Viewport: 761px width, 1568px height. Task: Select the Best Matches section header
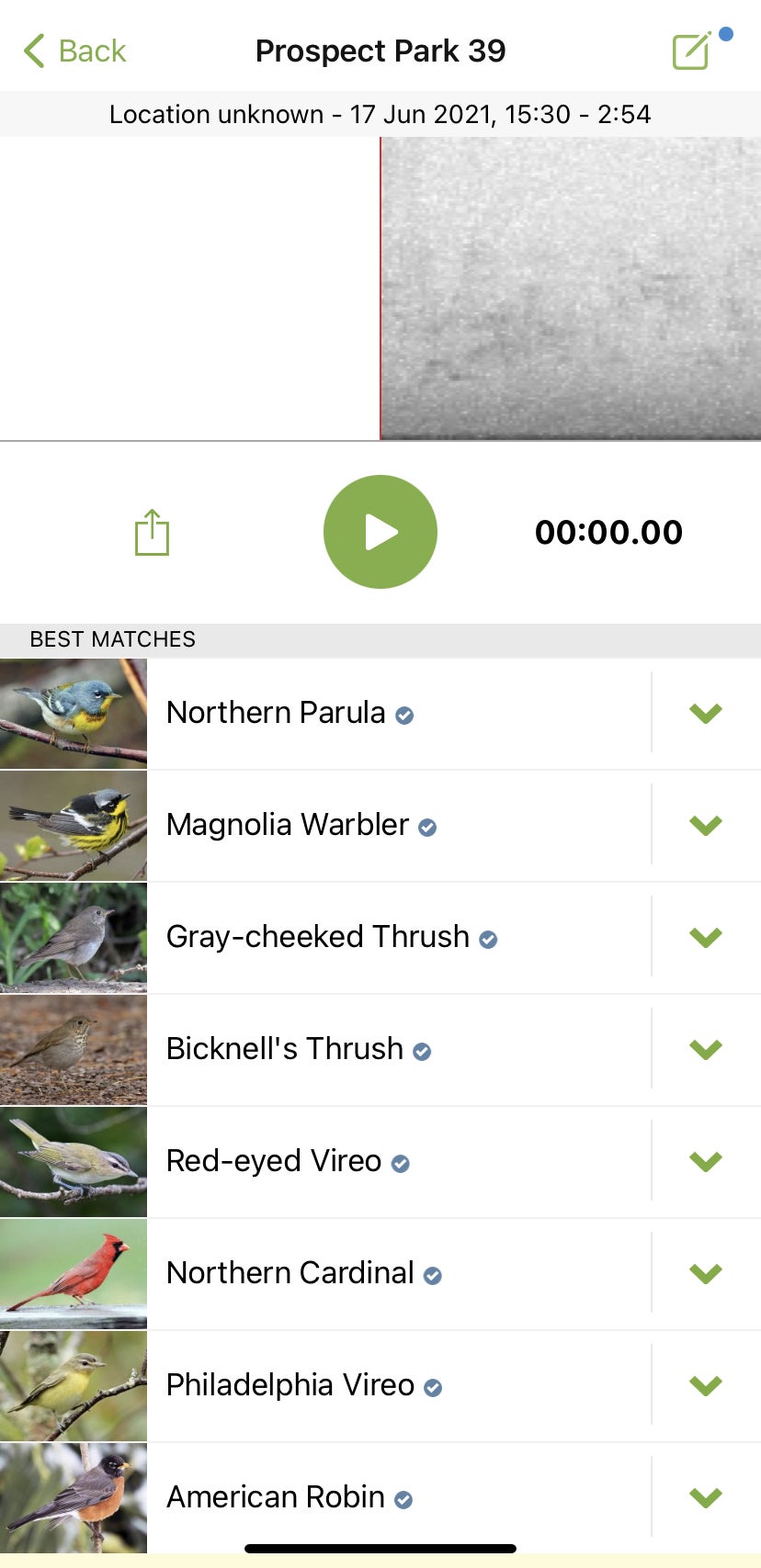click(113, 639)
